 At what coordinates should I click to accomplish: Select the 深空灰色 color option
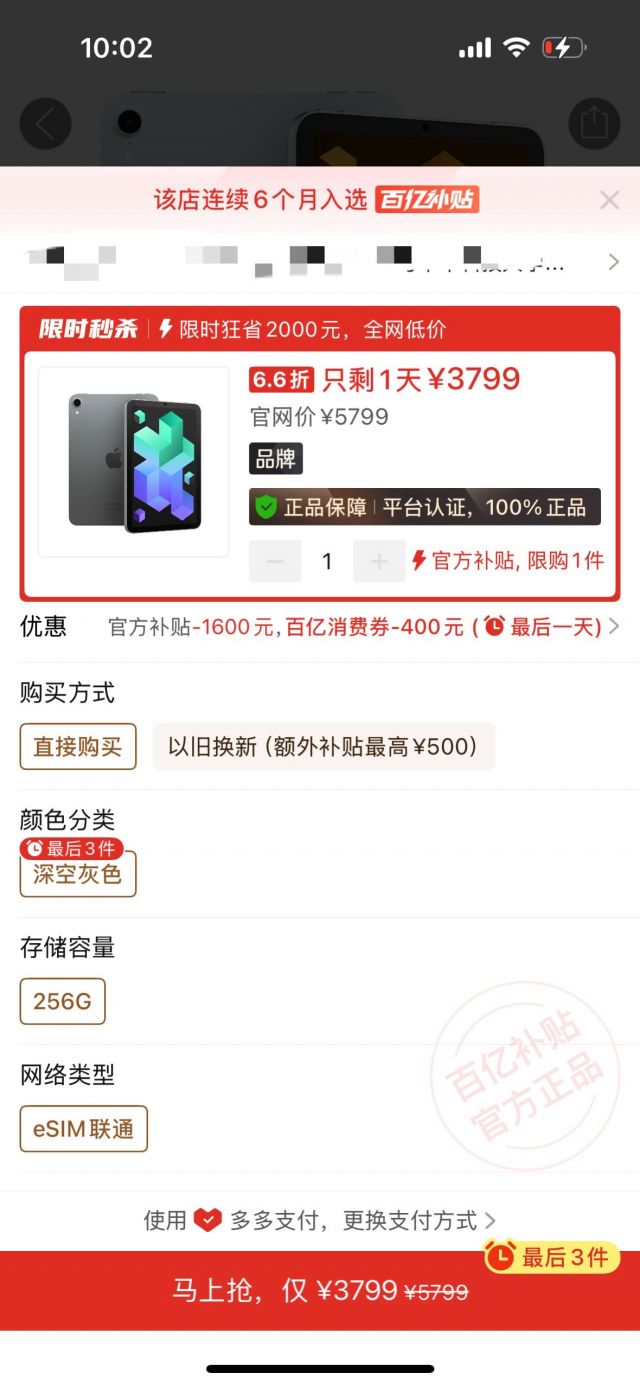78,874
